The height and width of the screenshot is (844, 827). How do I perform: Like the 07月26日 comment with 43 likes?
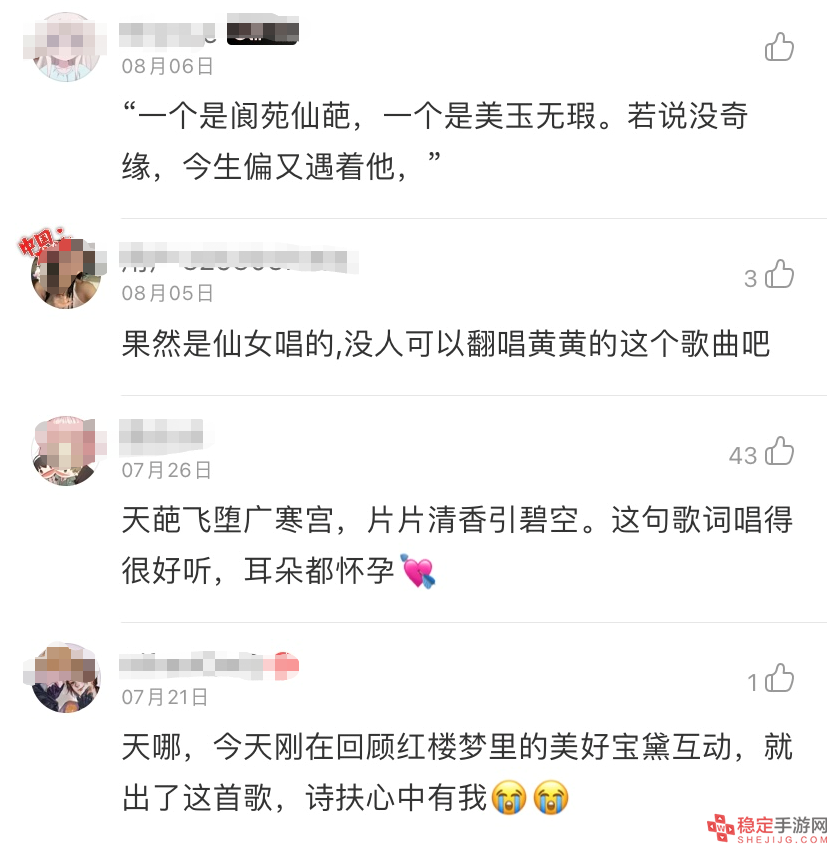pyautogui.click(x=779, y=453)
